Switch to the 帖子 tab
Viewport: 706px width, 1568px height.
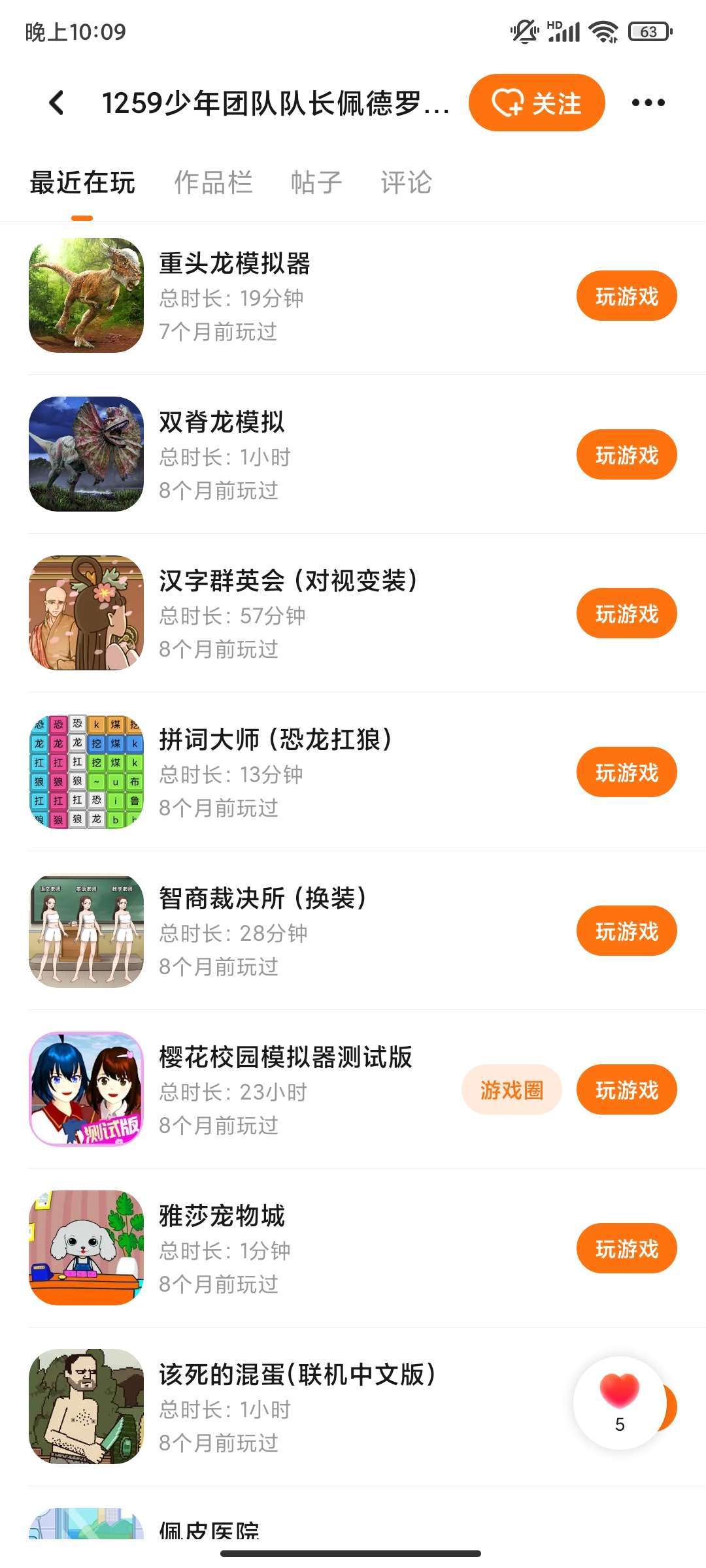[x=316, y=183]
